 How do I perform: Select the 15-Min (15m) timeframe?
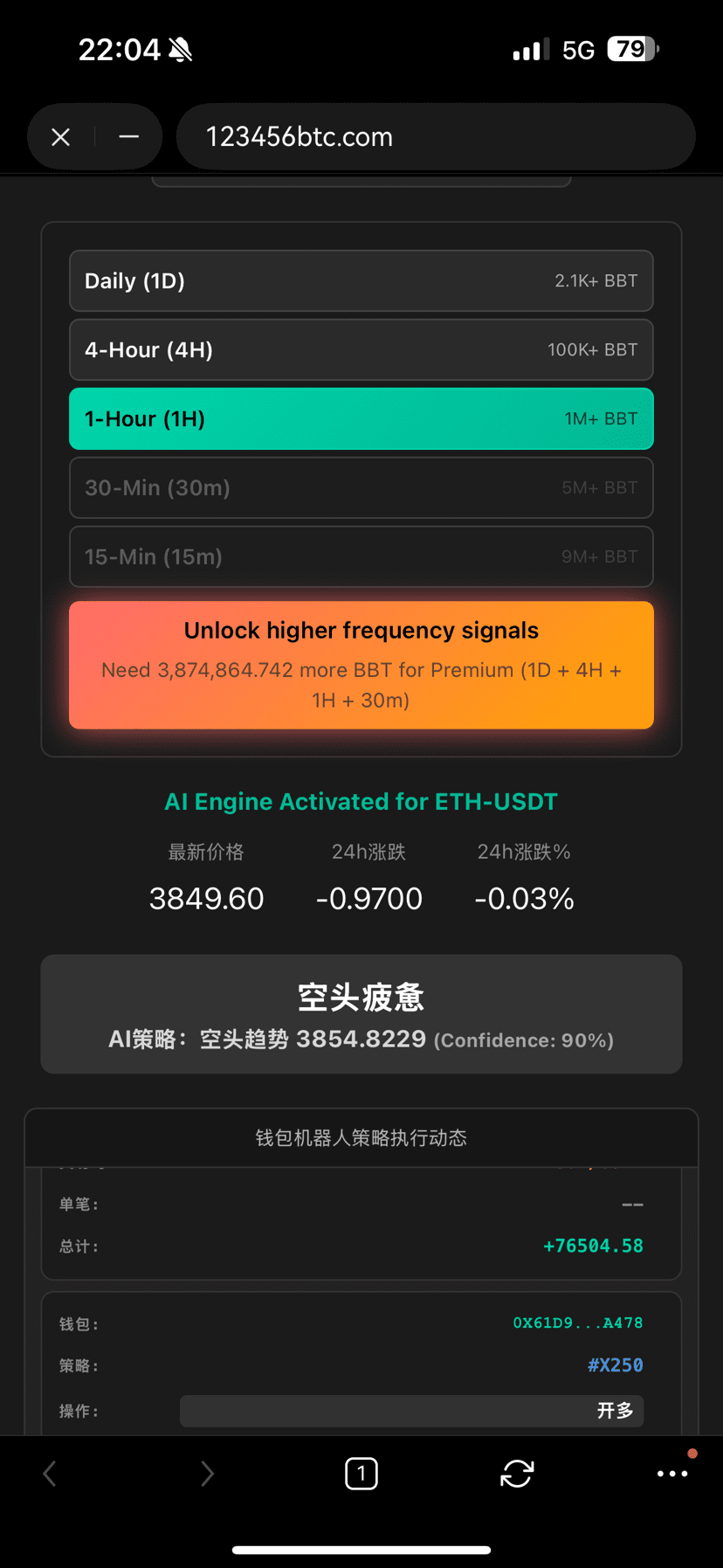pos(361,557)
